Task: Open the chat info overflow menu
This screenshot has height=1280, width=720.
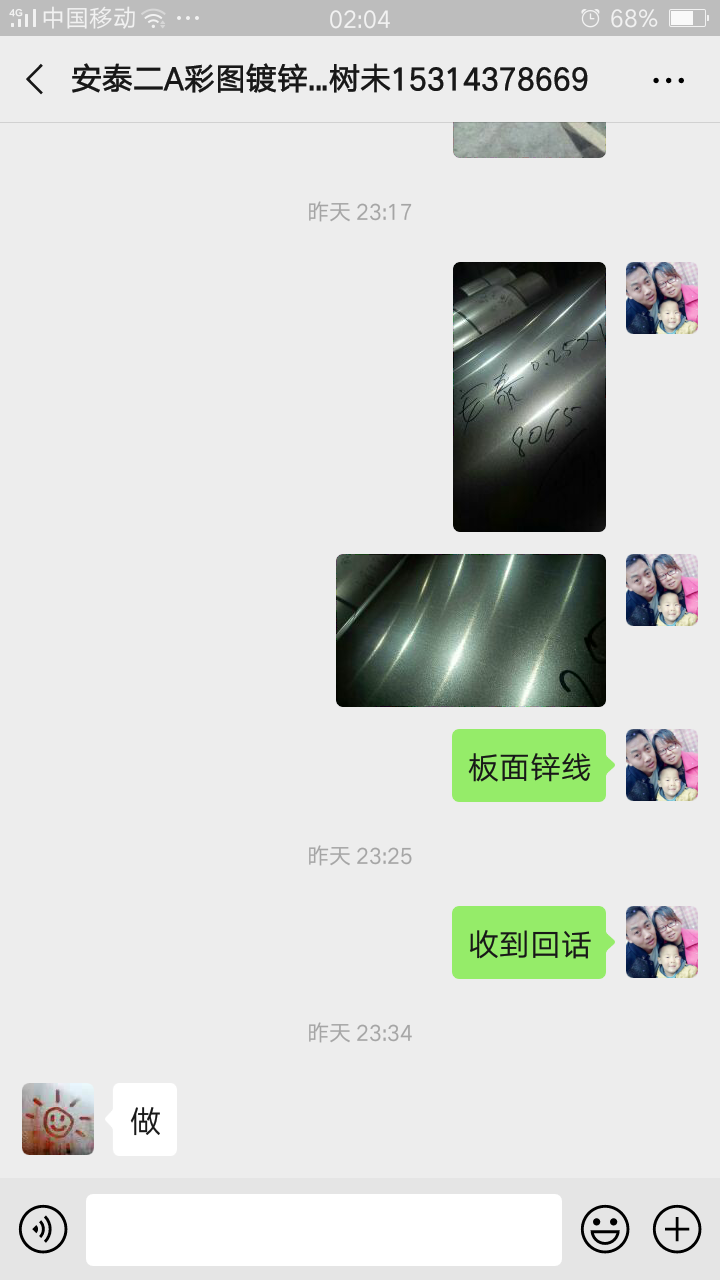Action: point(668,81)
